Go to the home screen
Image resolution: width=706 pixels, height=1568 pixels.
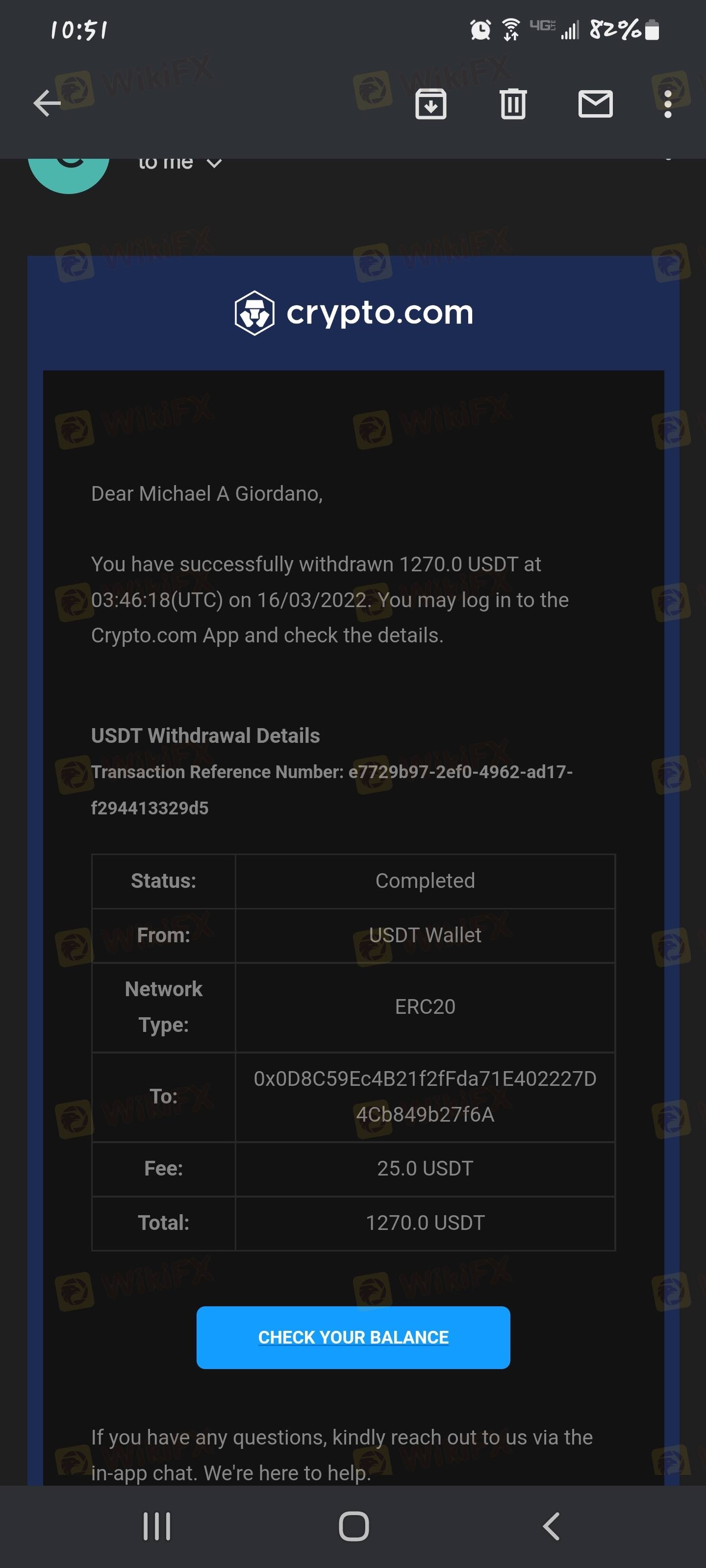pos(353,1527)
